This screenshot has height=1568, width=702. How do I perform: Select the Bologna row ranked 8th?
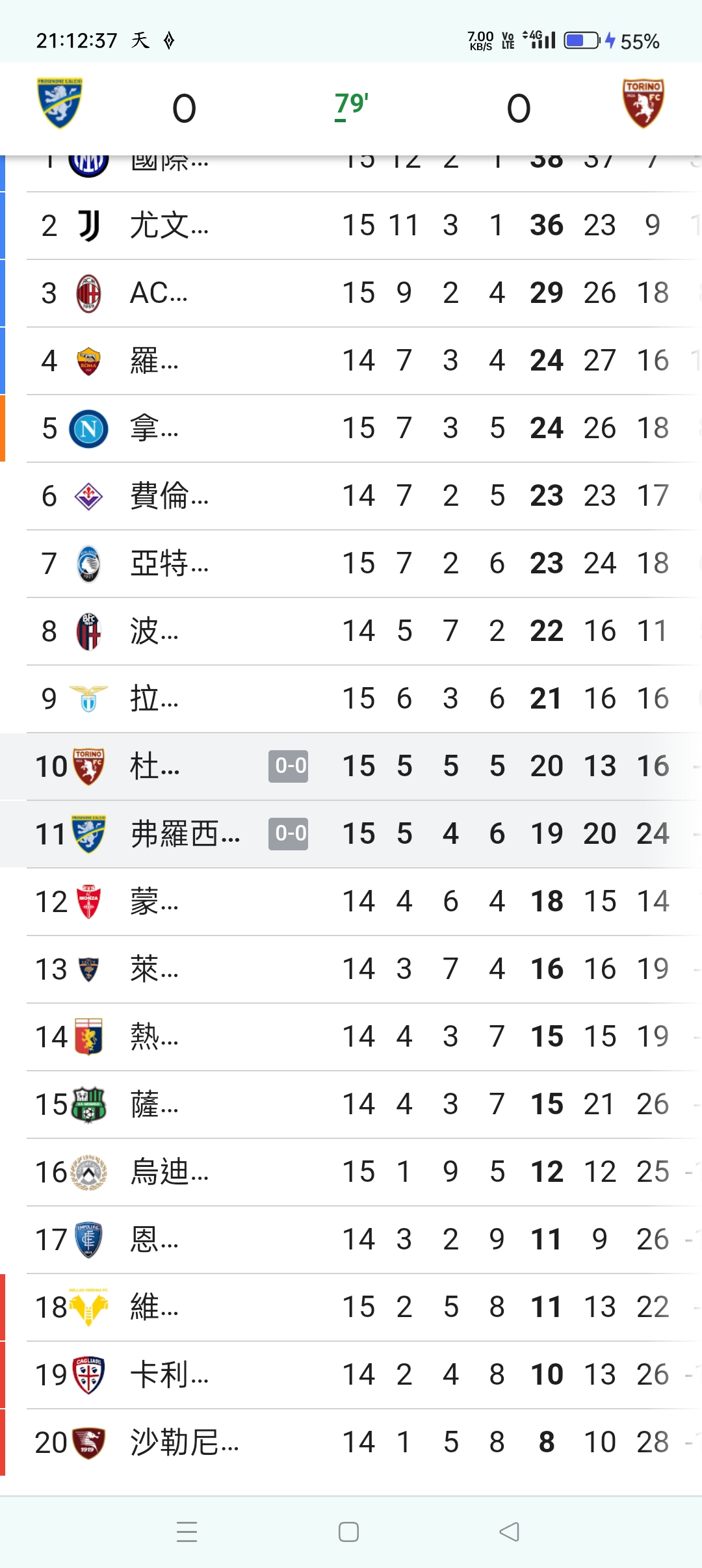[x=351, y=631]
